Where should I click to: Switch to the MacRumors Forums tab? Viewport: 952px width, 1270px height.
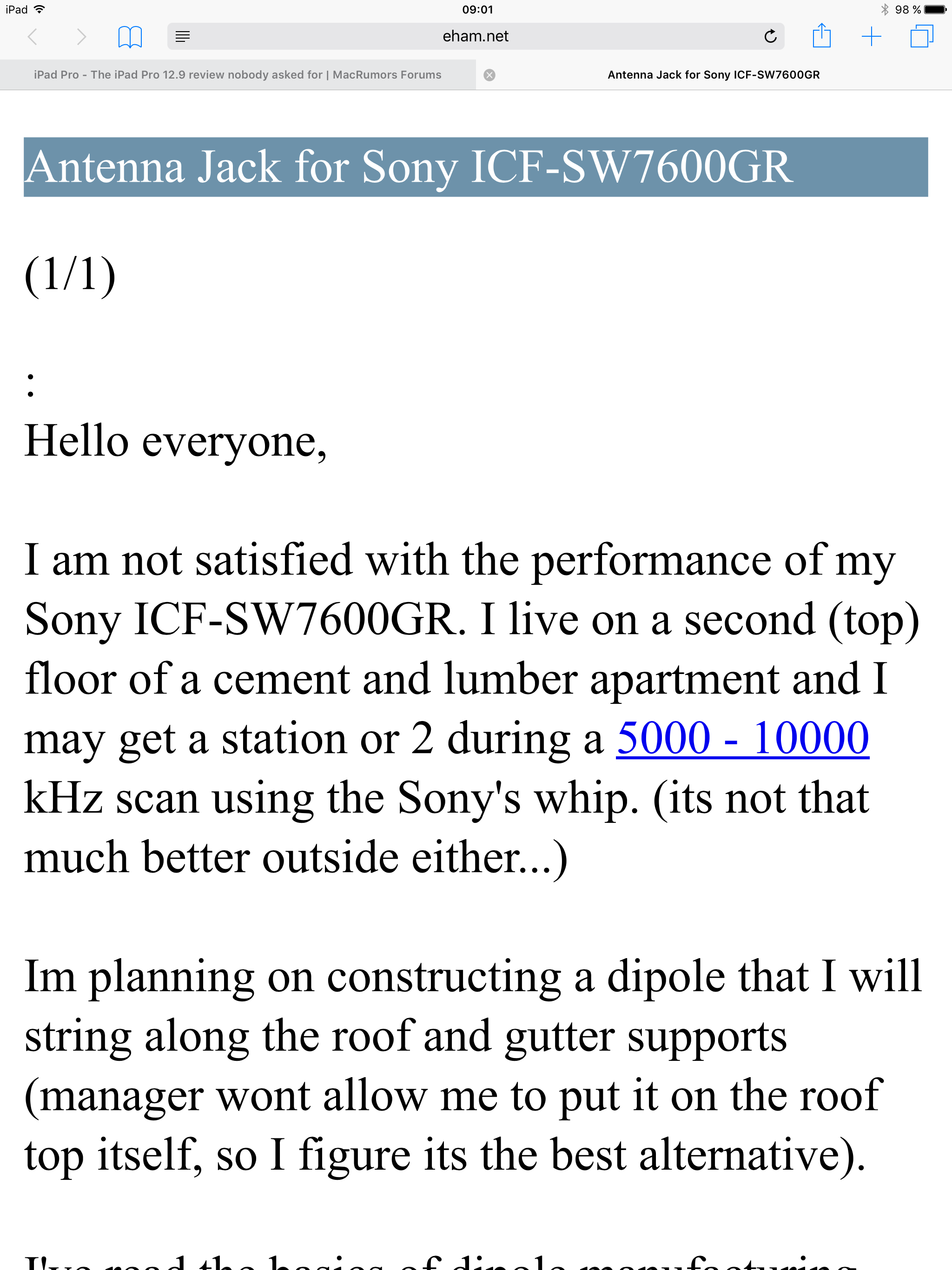tap(238, 75)
